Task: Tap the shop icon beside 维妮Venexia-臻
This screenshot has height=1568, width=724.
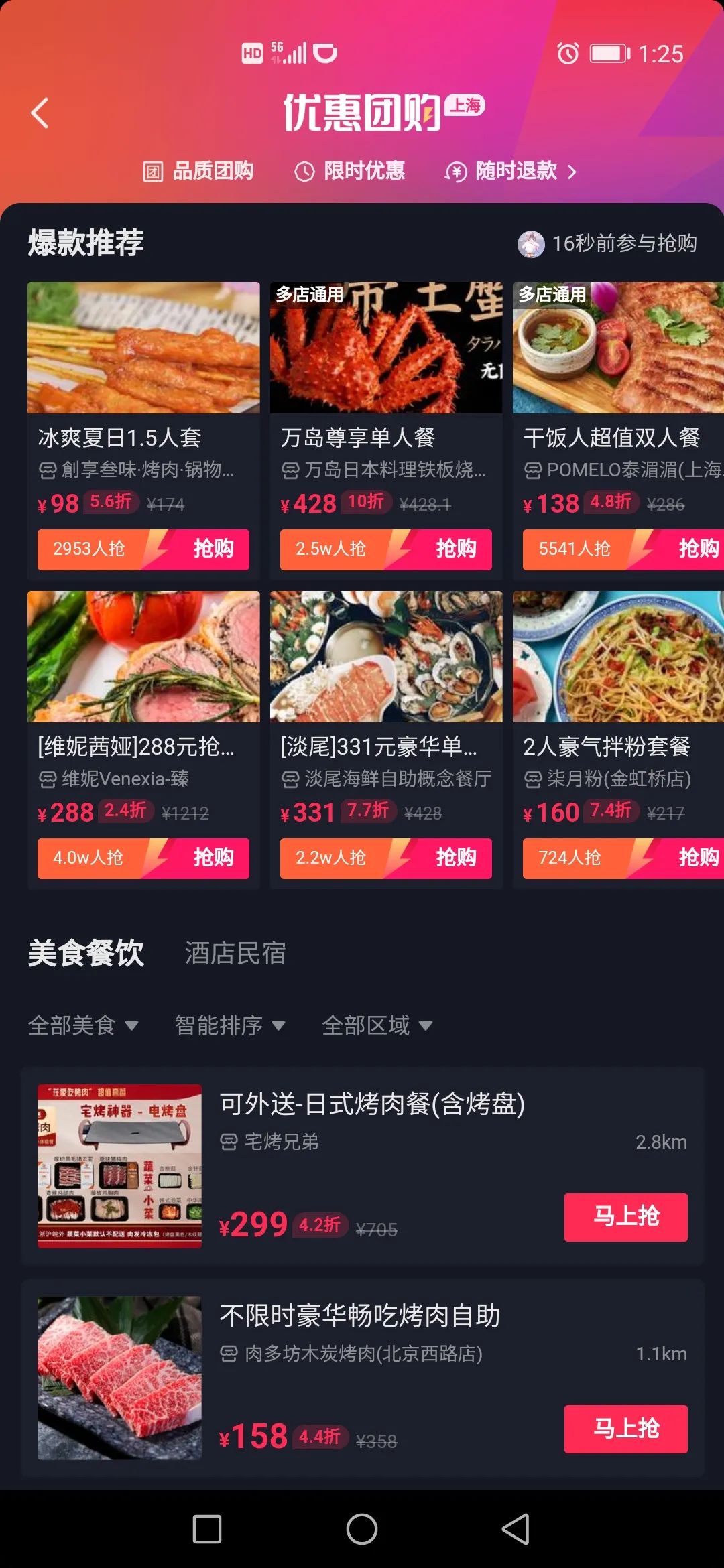Action: tap(46, 779)
